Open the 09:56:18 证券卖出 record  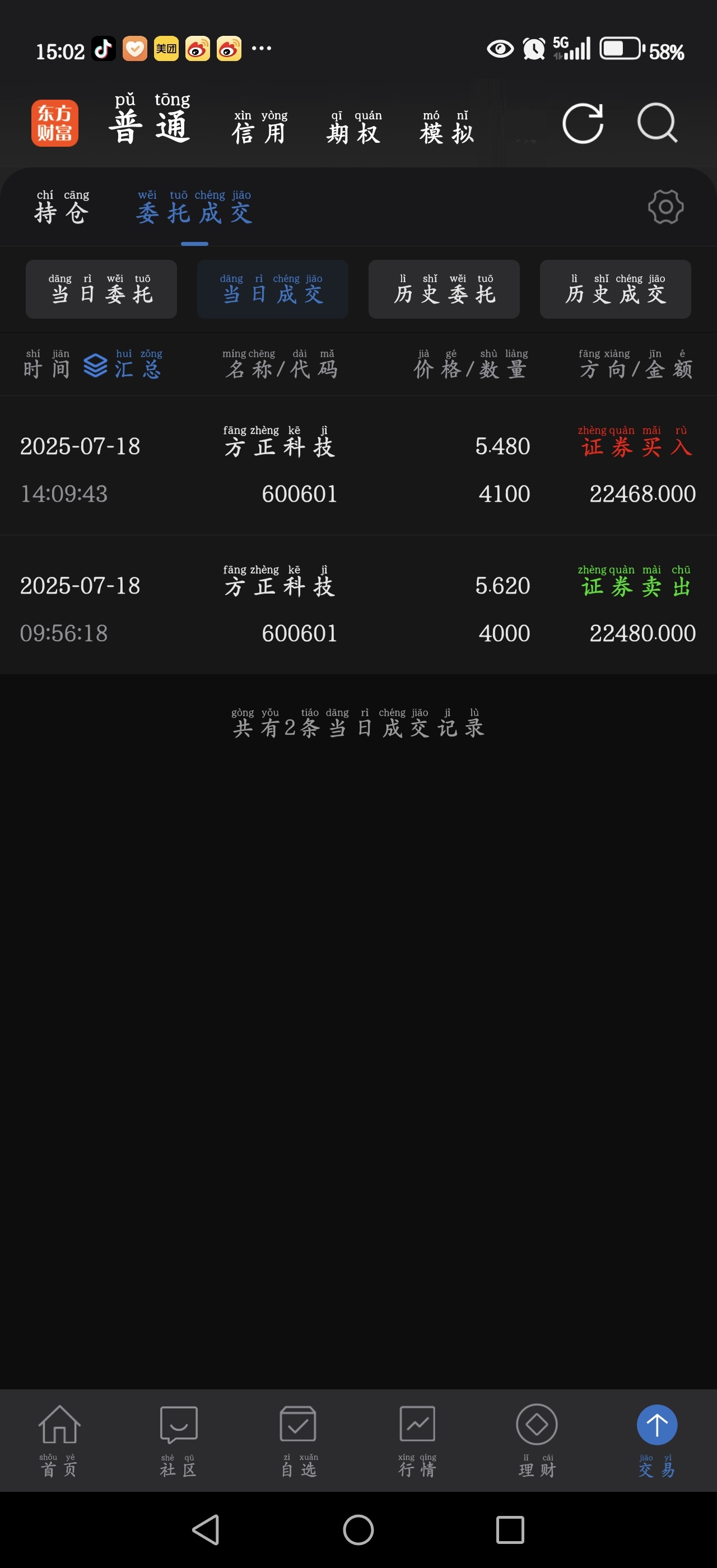pos(358,605)
